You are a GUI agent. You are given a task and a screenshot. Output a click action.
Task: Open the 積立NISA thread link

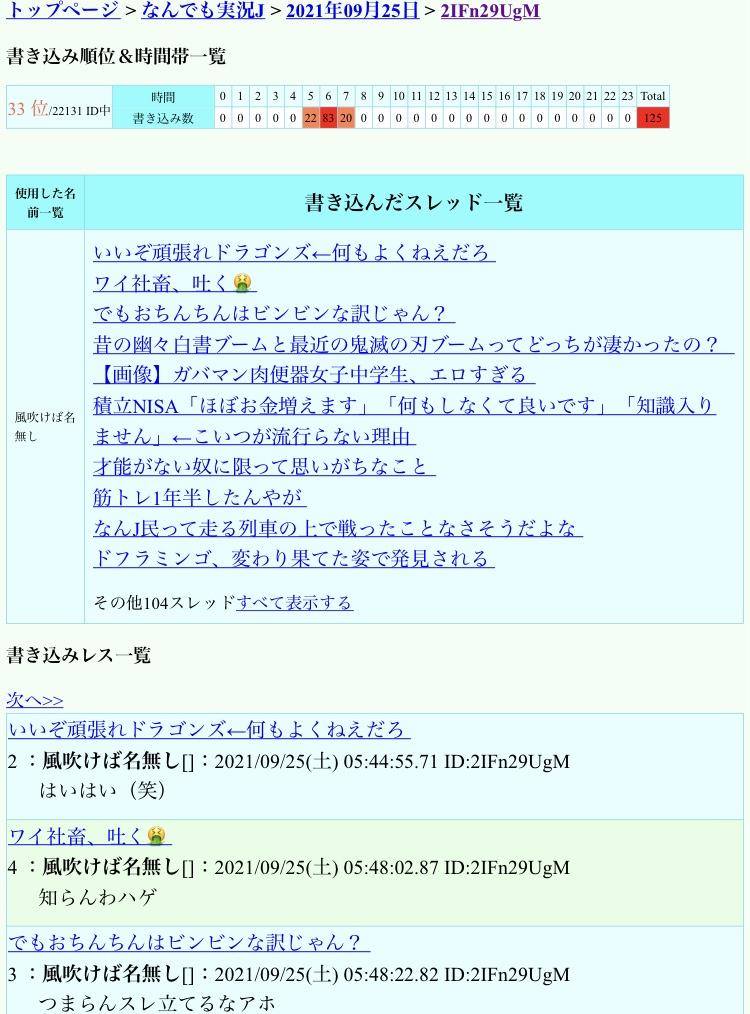404,406
